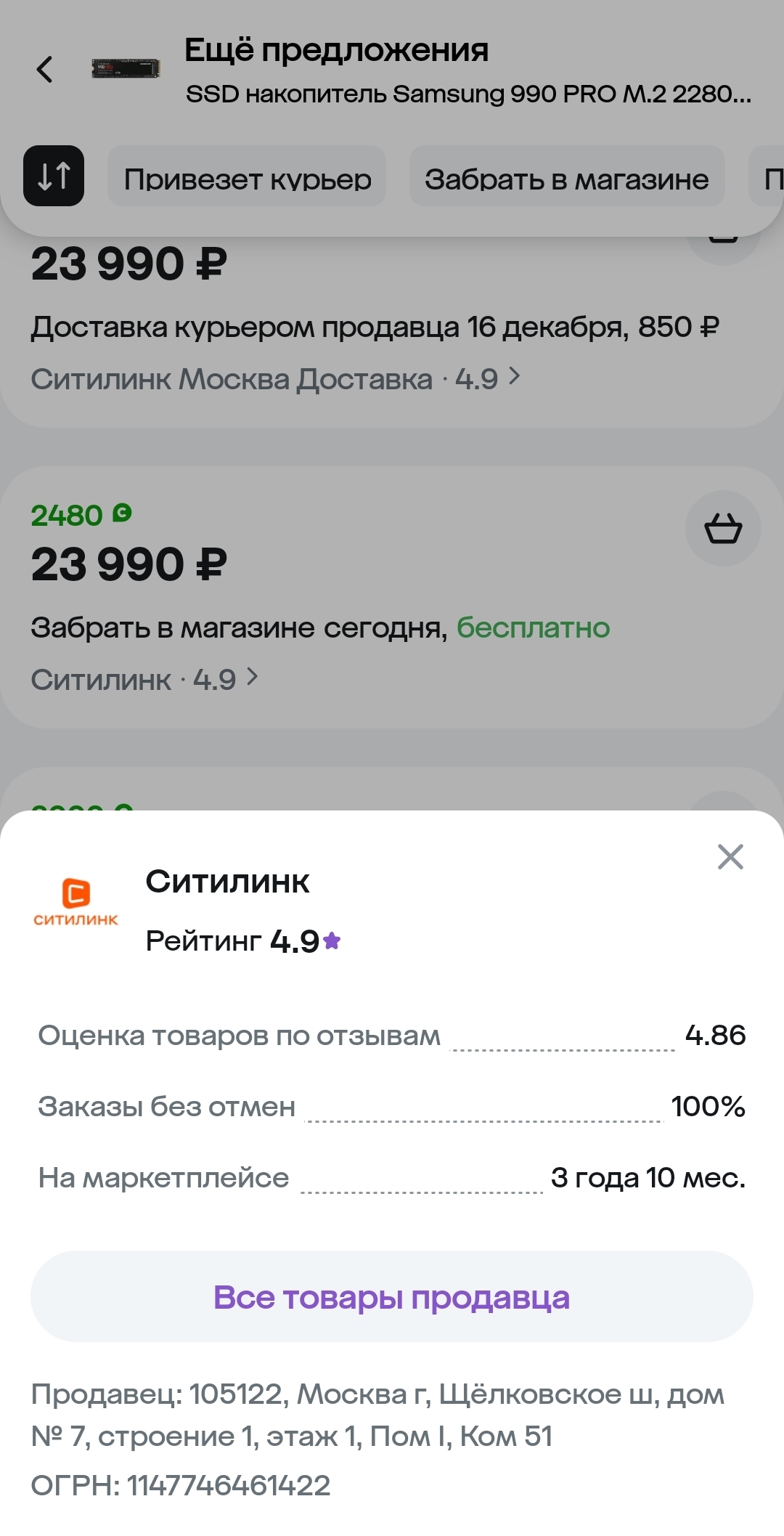Close the Ситилинк seller info sheet
The height and width of the screenshot is (1536, 784).
(730, 856)
